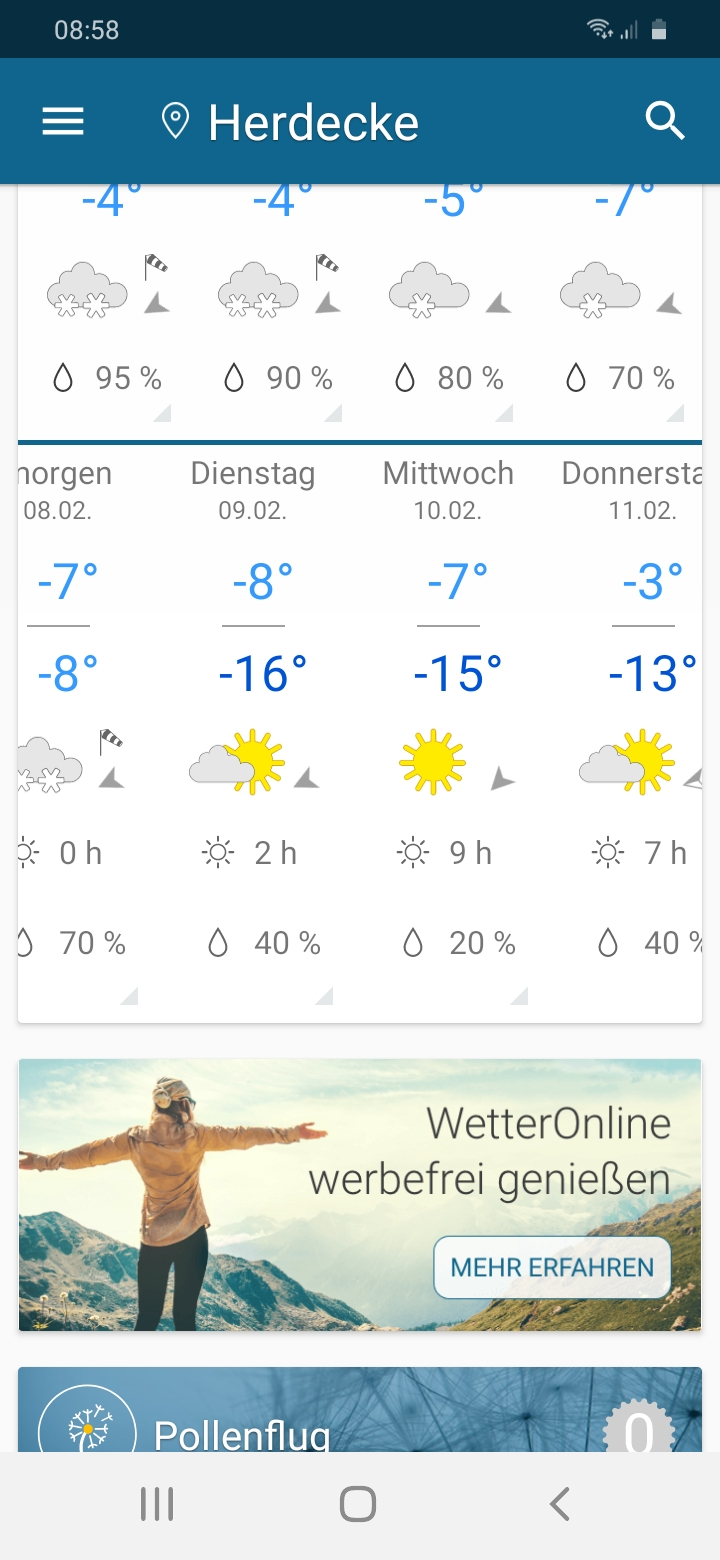Viewport: 720px width, 1560px height.
Task: Change the location Herdecke
Action: (290, 123)
